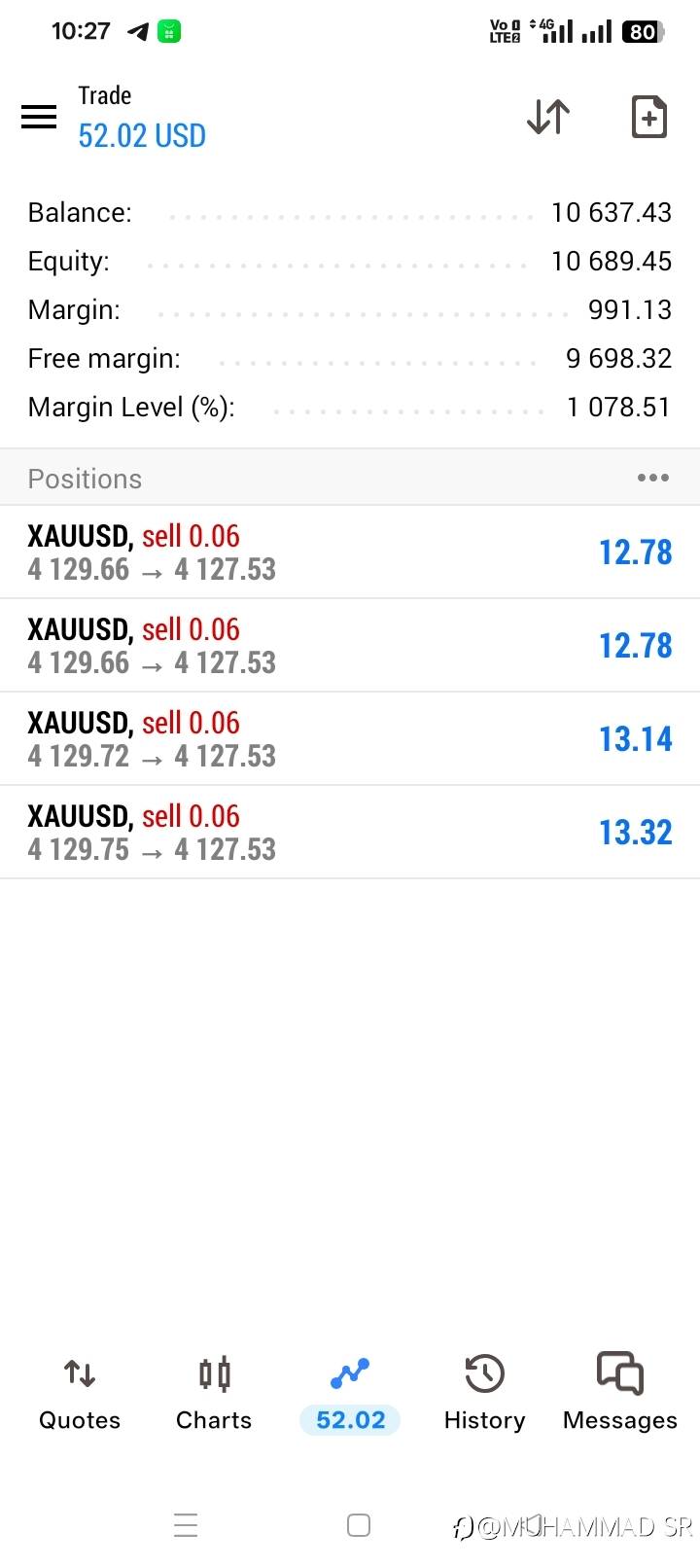Open the XAUUSD position with profit 13.14
The height and width of the screenshot is (1568, 700).
tap(350, 739)
